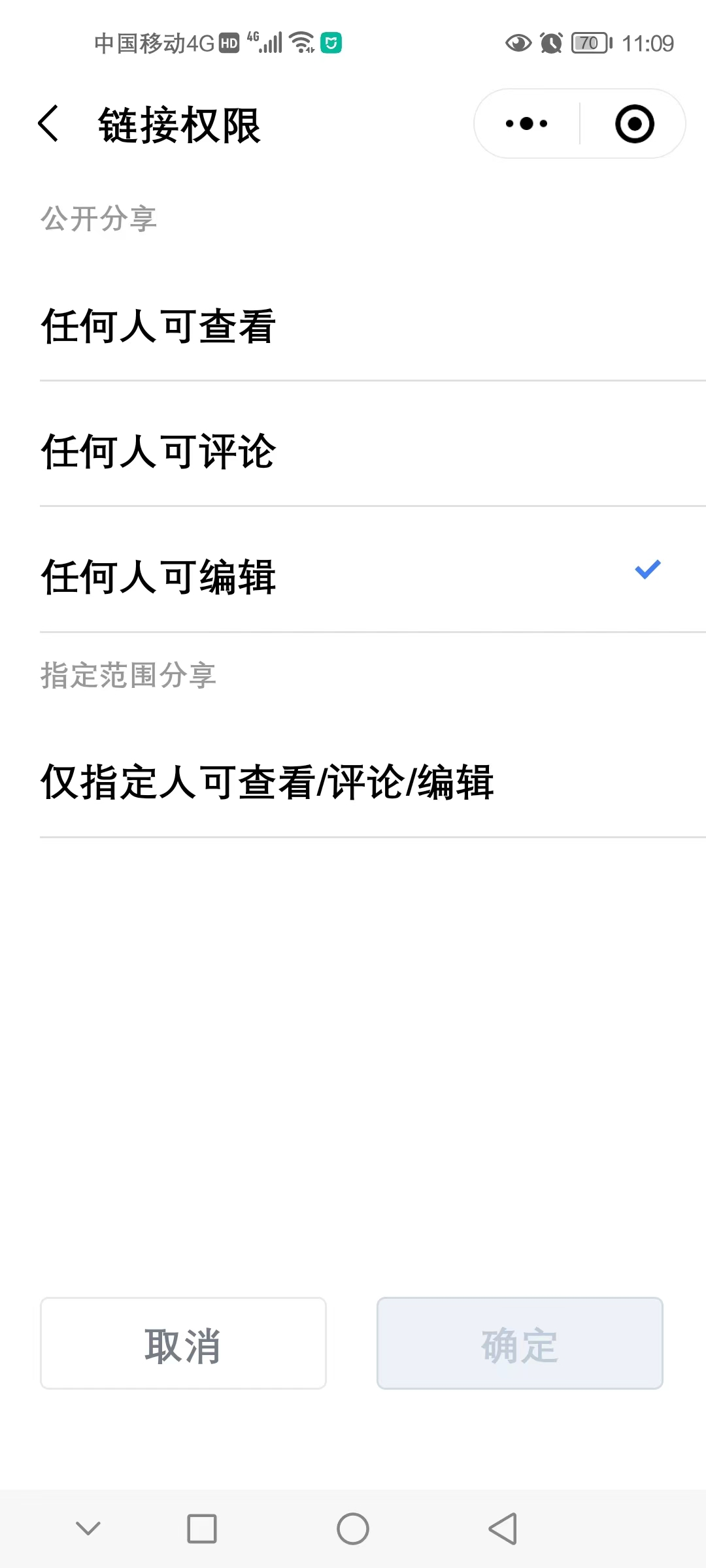Go back from the 链接权限 page

[49, 123]
